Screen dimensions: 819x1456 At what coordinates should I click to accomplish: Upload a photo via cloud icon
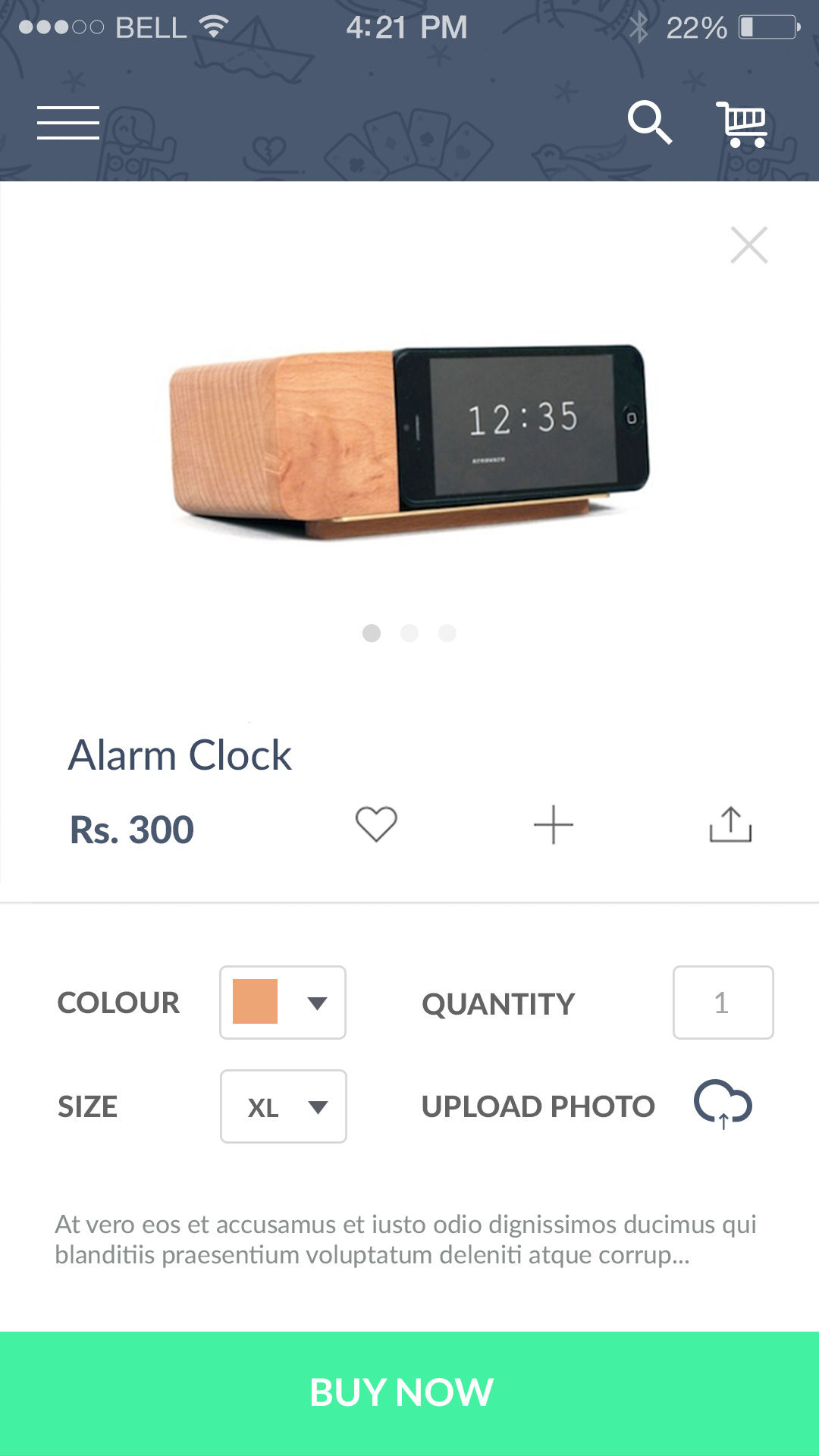tap(723, 1104)
